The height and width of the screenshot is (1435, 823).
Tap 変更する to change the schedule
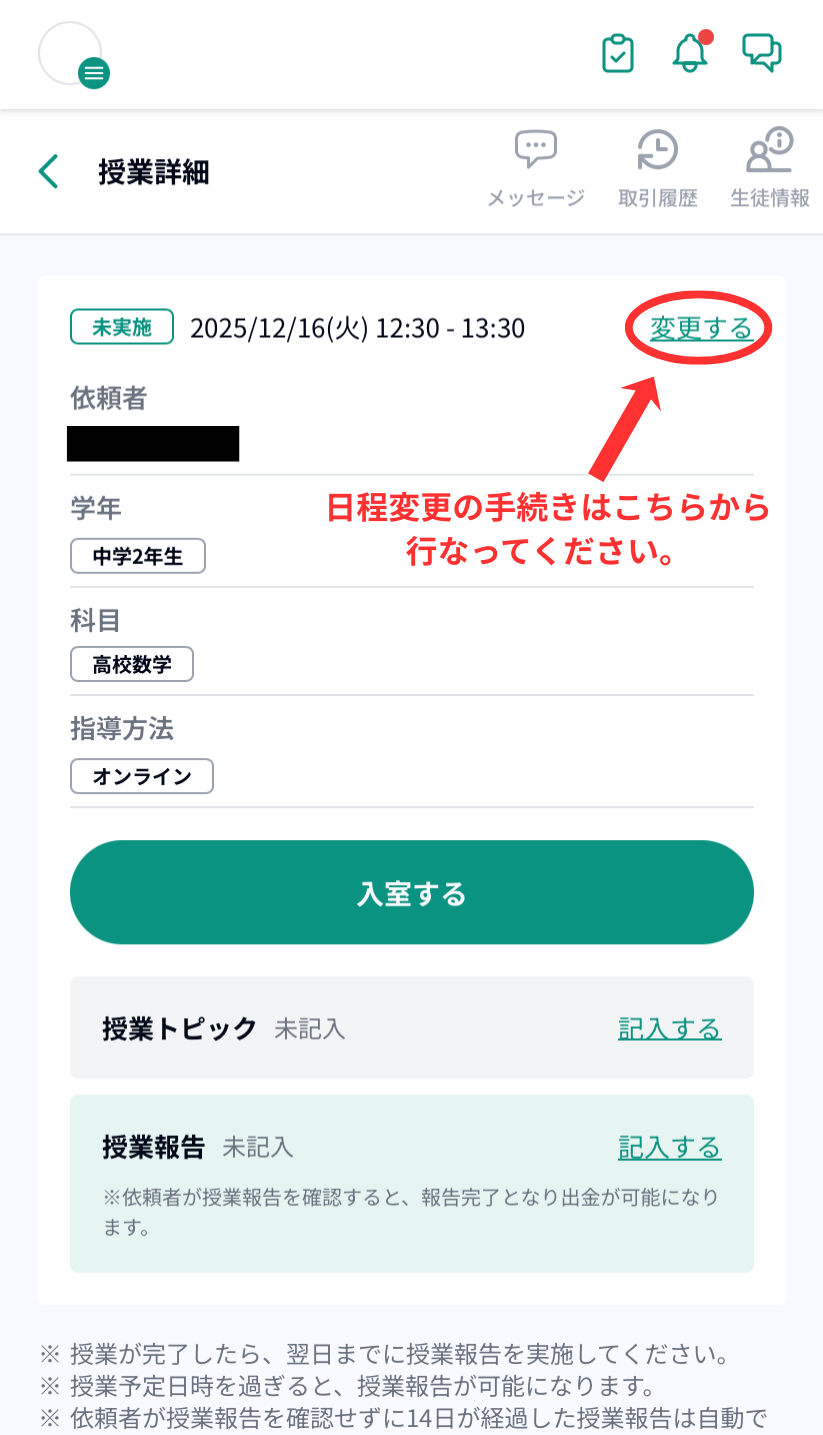tap(701, 328)
